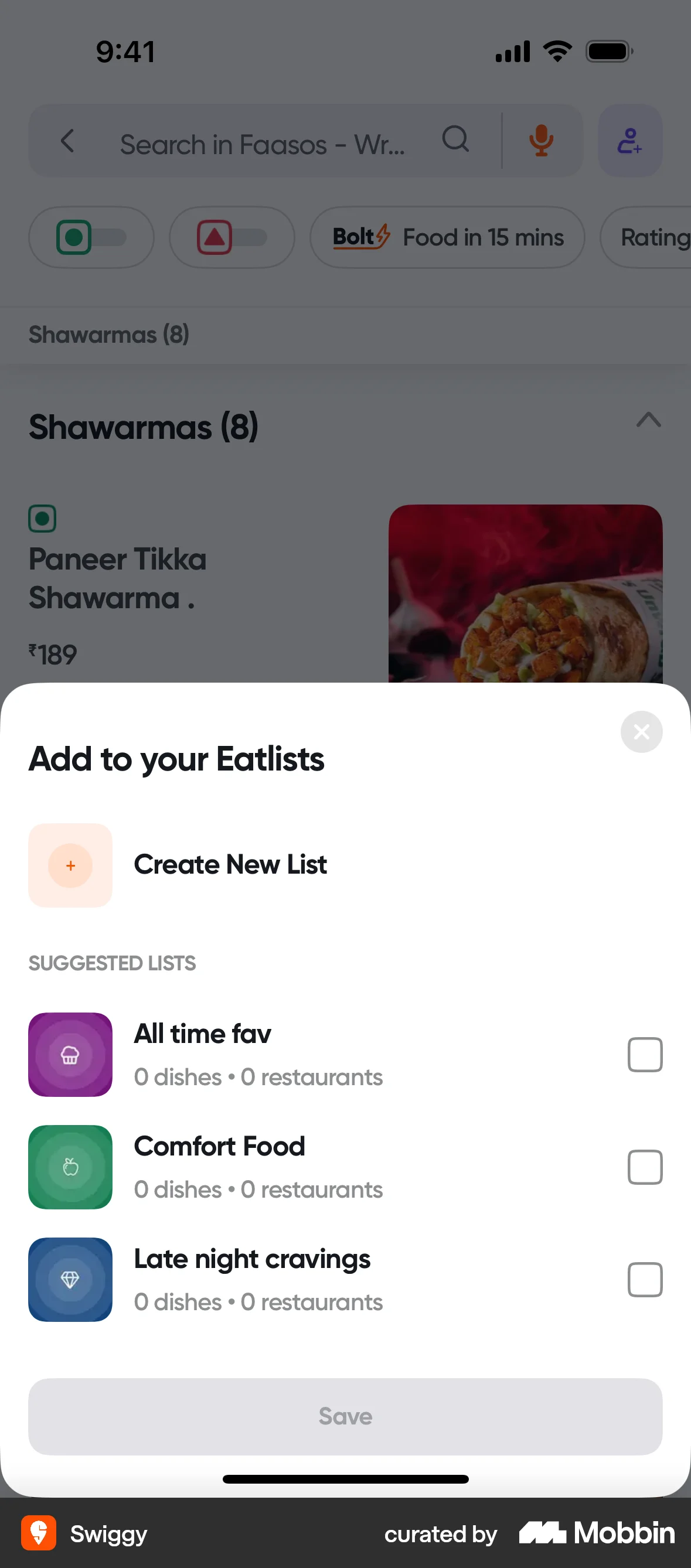Tap the add-friend icon beside the search bar

629,141
